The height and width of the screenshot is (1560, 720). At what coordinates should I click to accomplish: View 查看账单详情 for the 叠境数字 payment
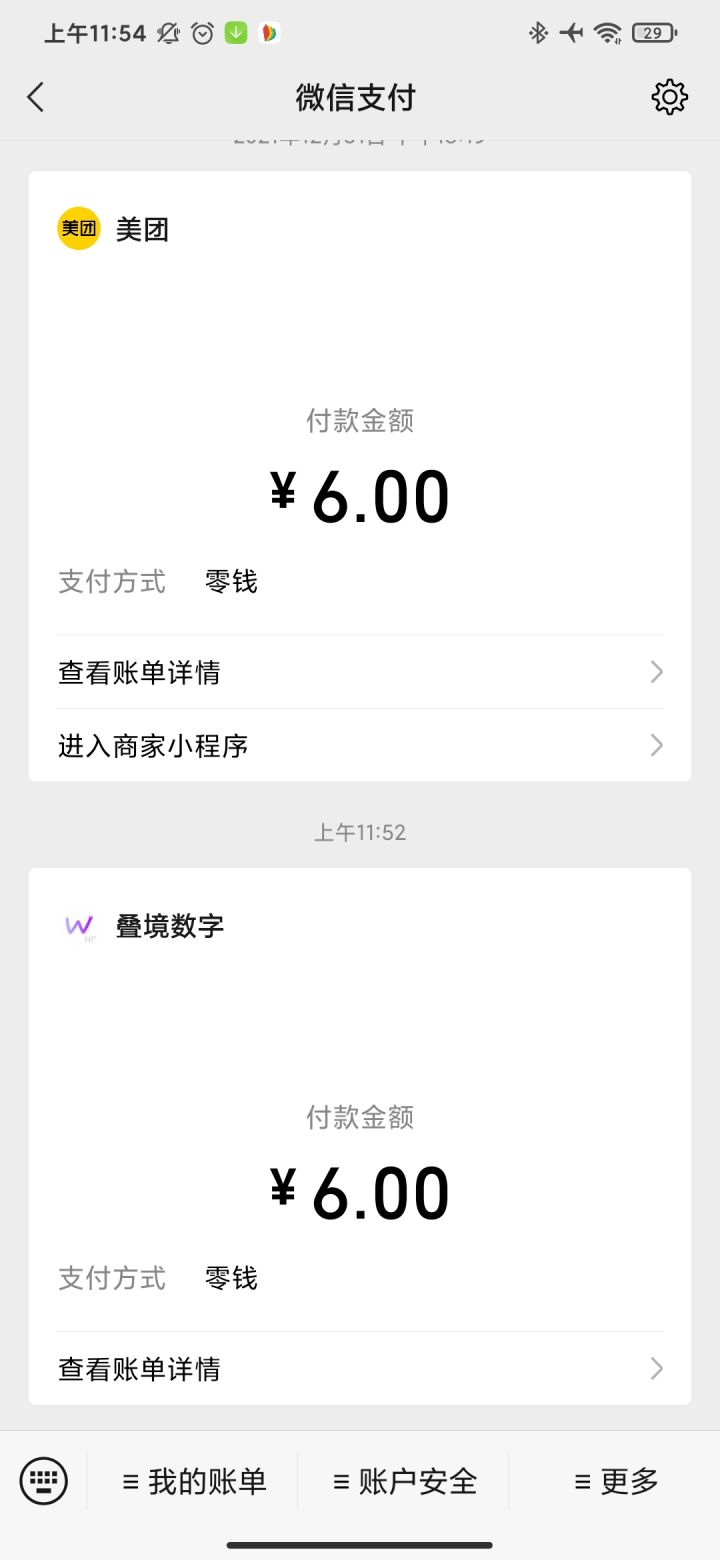click(x=359, y=1368)
